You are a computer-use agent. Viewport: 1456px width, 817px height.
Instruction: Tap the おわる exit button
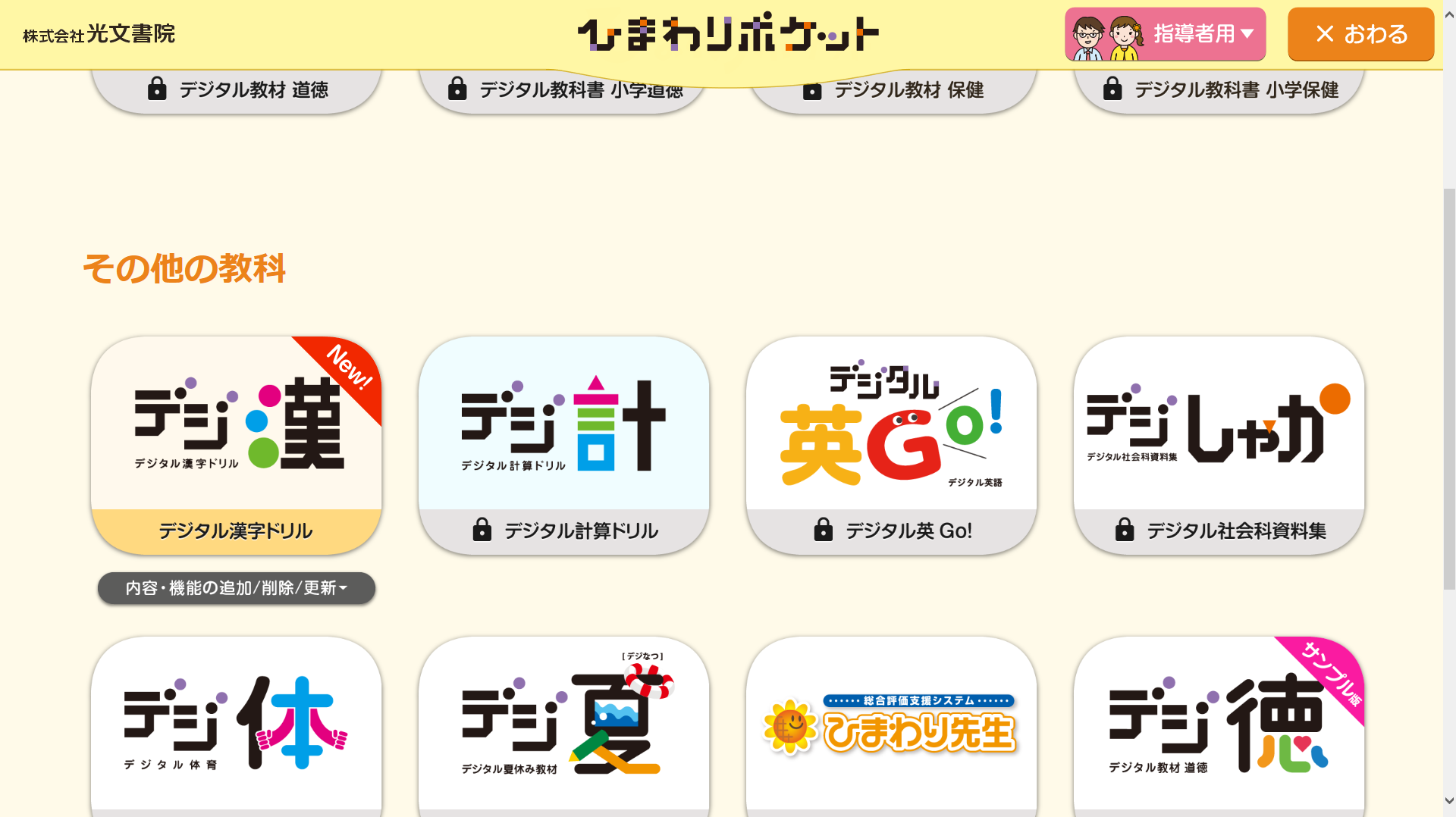pos(1360,34)
